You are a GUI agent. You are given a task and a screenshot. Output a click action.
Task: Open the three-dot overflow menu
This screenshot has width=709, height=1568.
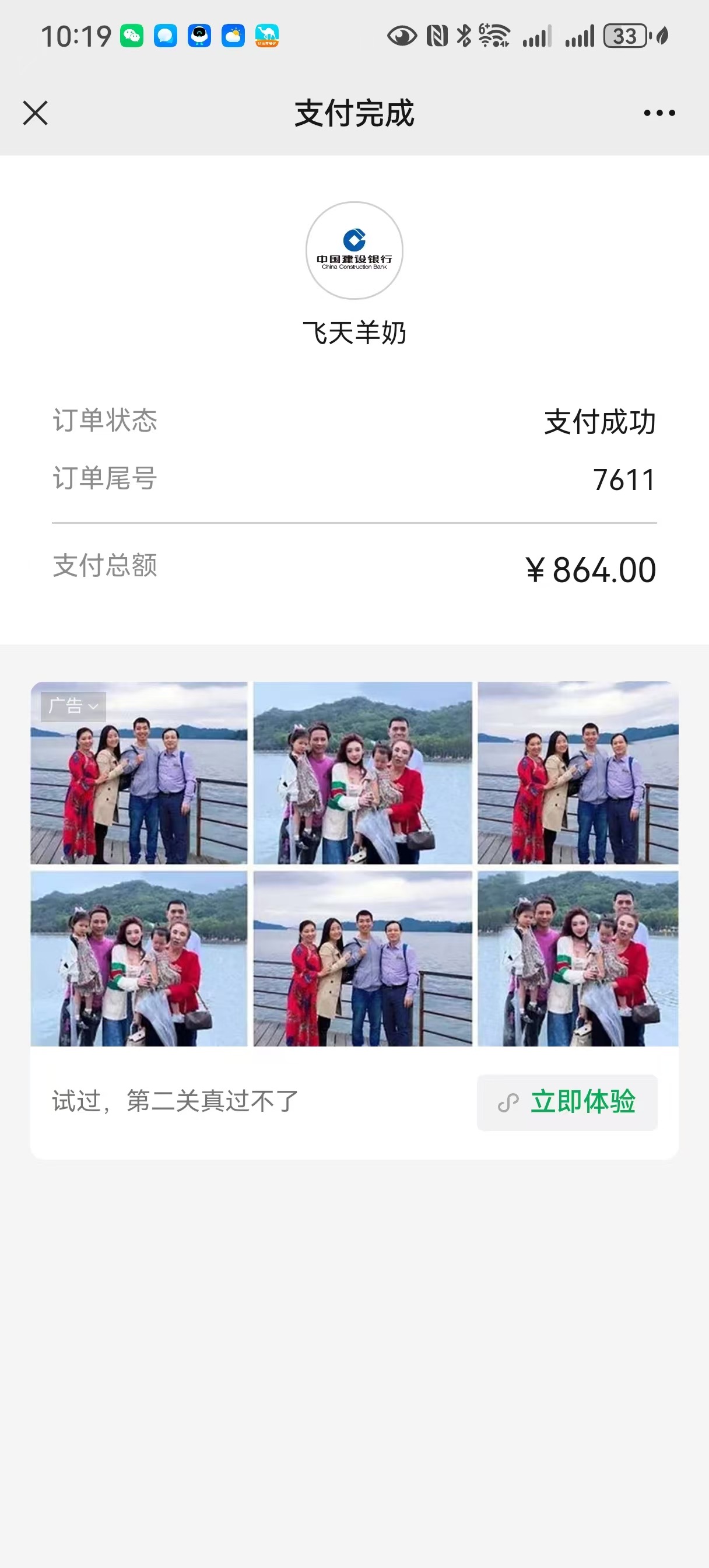click(x=659, y=113)
